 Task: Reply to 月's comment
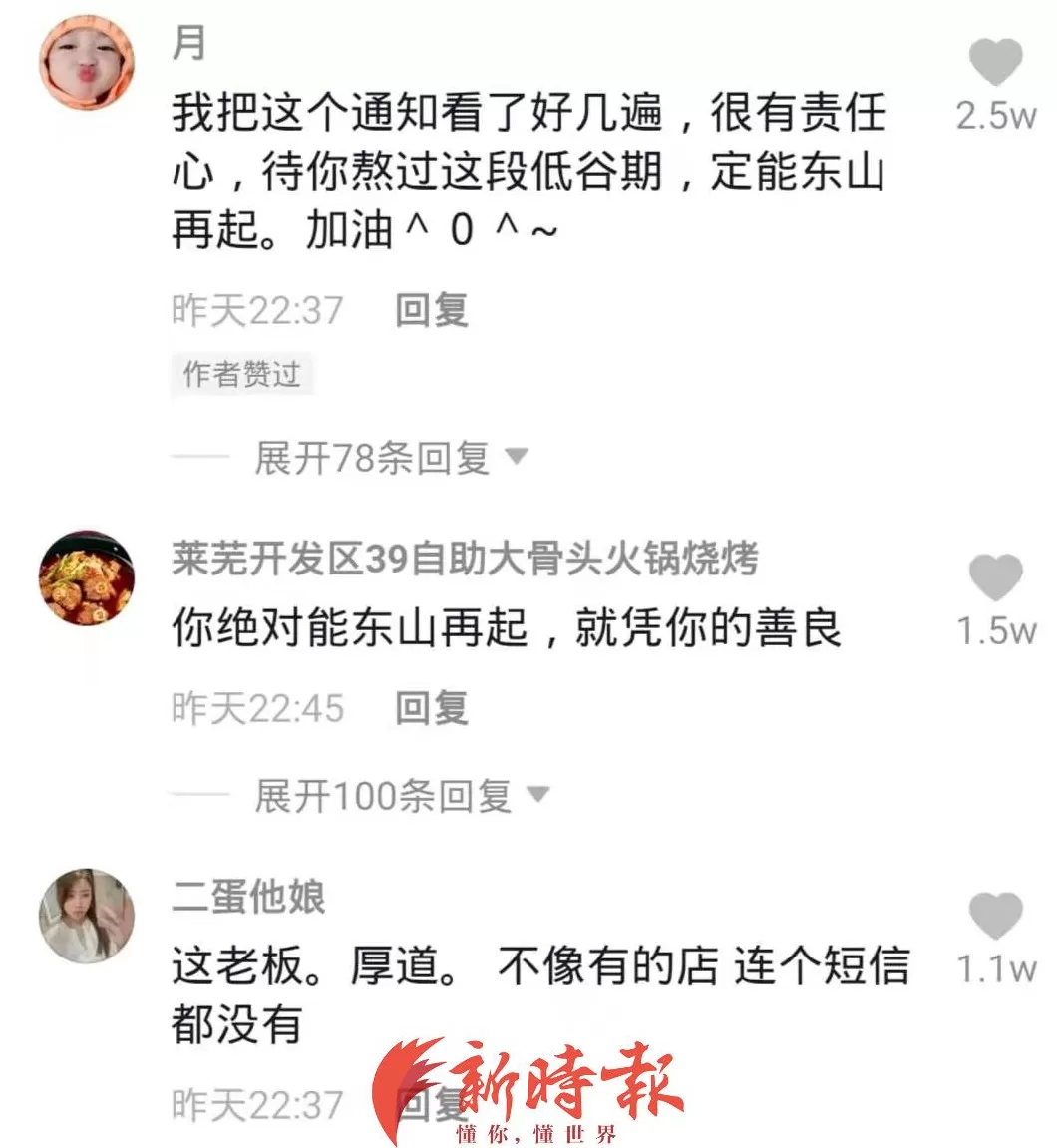(431, 310)
